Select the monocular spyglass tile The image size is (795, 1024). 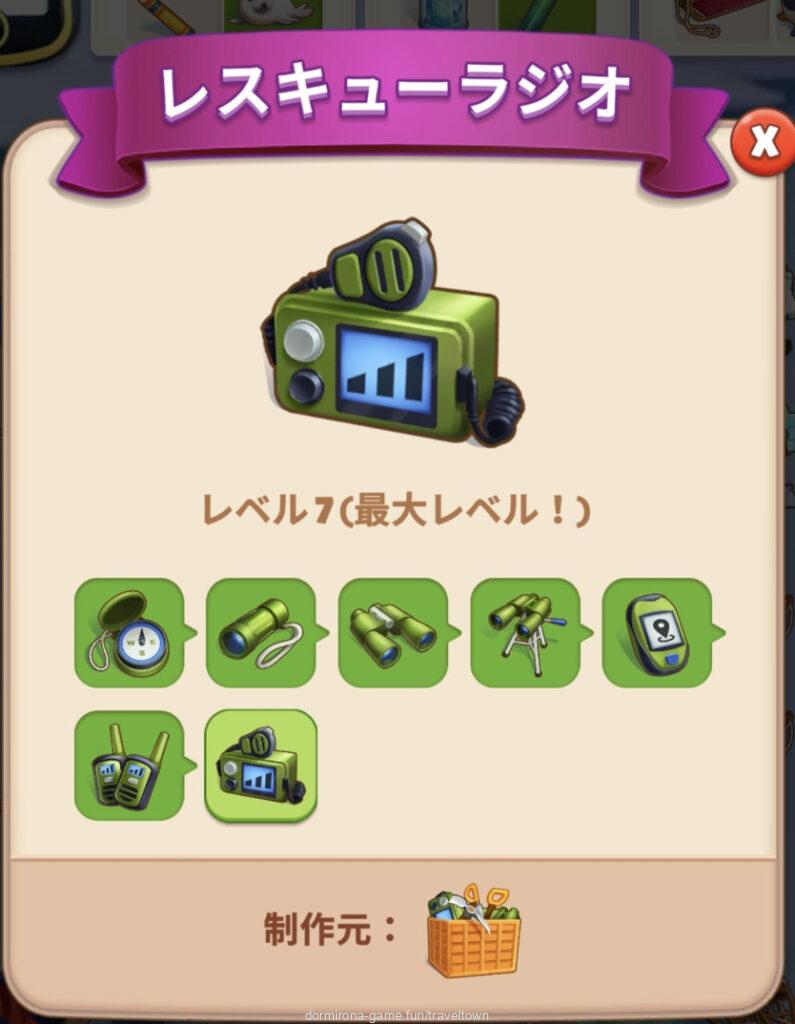point(261,633)
